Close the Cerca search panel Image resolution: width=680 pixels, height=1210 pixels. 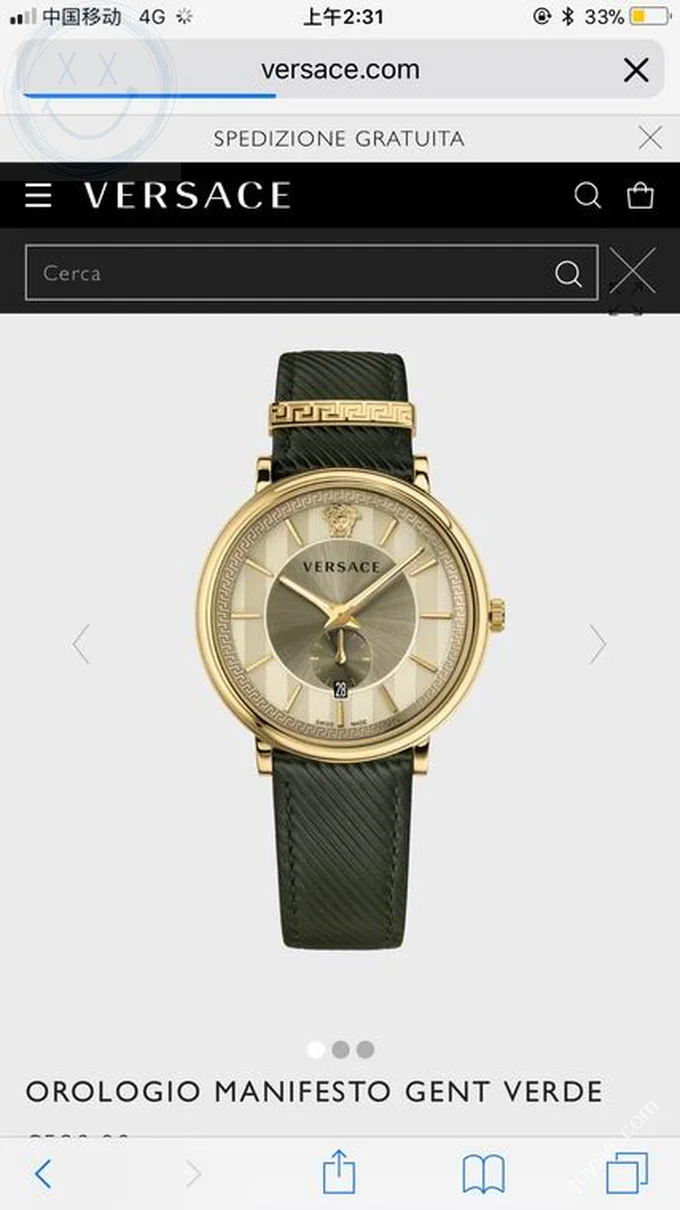click(x=632, y=271)
